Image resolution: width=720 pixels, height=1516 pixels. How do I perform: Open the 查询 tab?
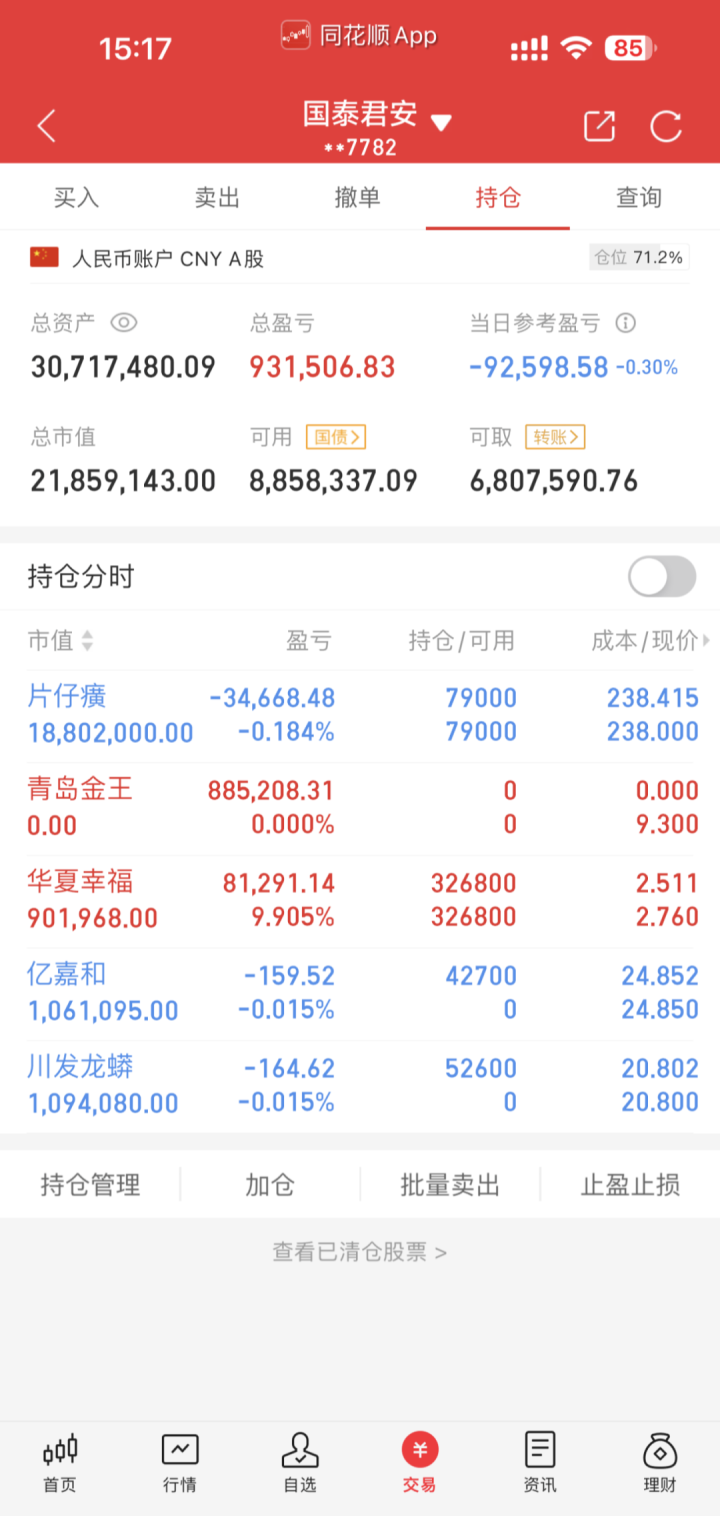click(639, 198)
